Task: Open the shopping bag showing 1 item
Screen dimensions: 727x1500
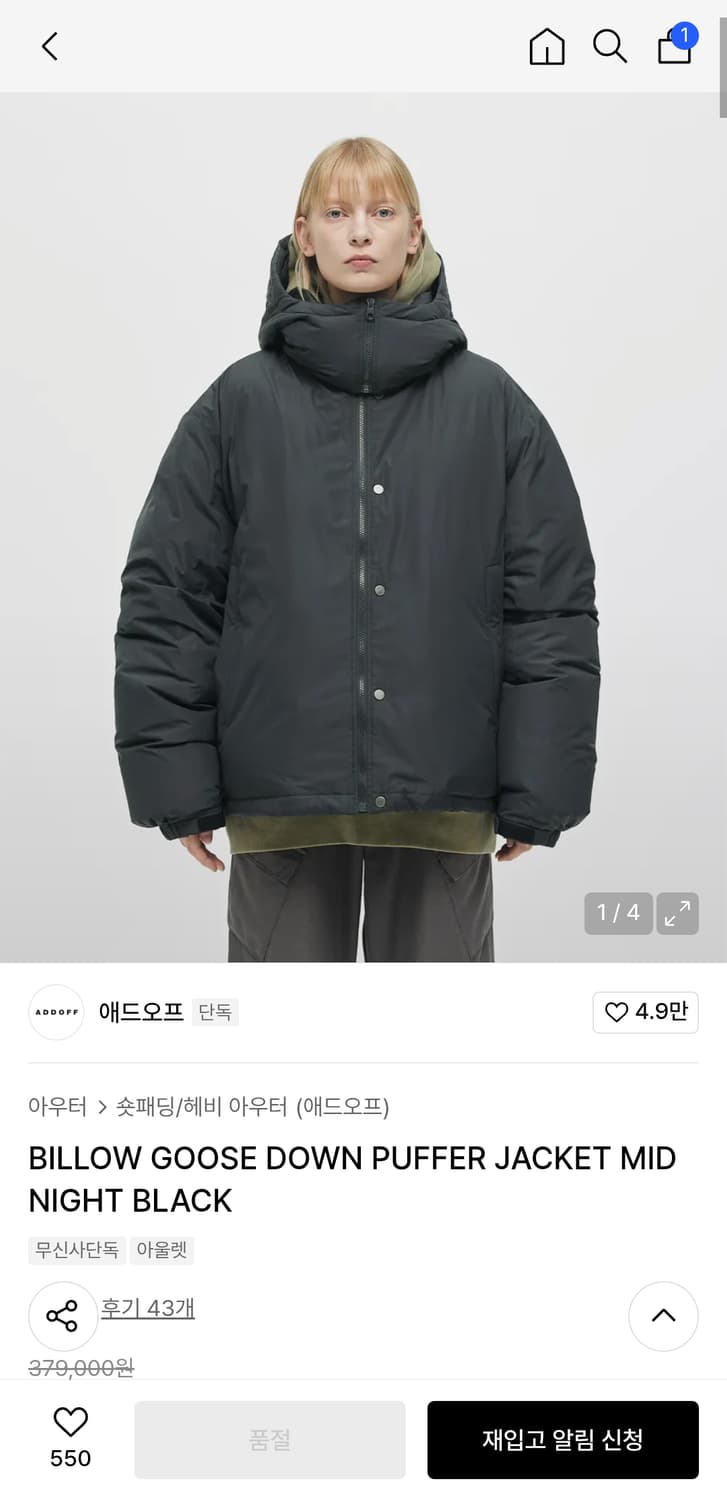Action: pyautogui.click(x=674, y=48)
